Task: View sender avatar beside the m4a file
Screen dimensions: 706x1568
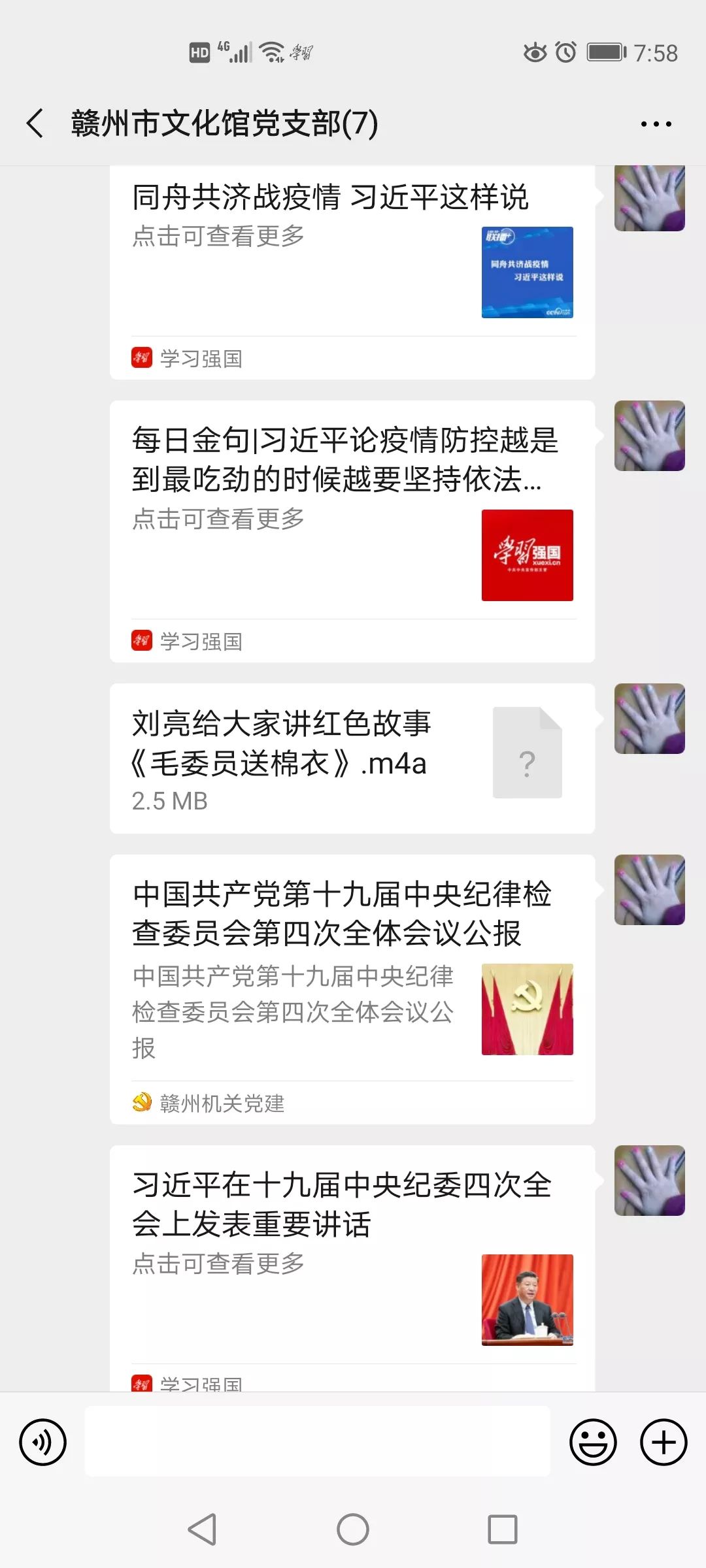Action: [649, 719]
